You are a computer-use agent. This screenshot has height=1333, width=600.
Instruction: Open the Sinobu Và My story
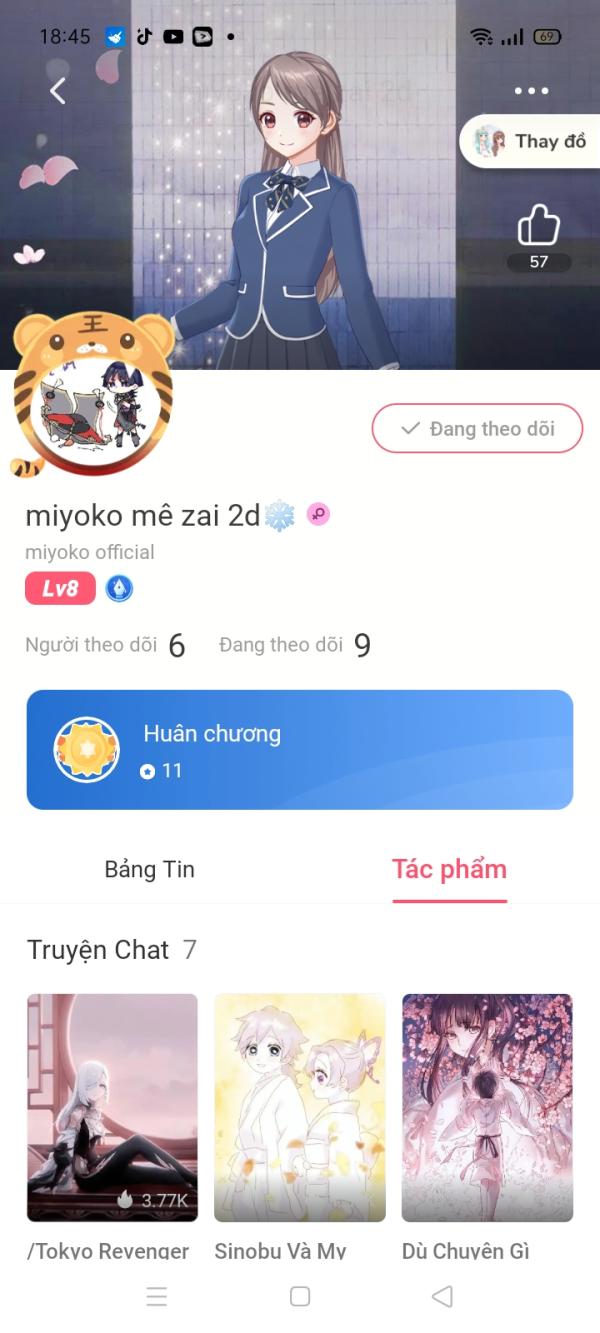300,1127
